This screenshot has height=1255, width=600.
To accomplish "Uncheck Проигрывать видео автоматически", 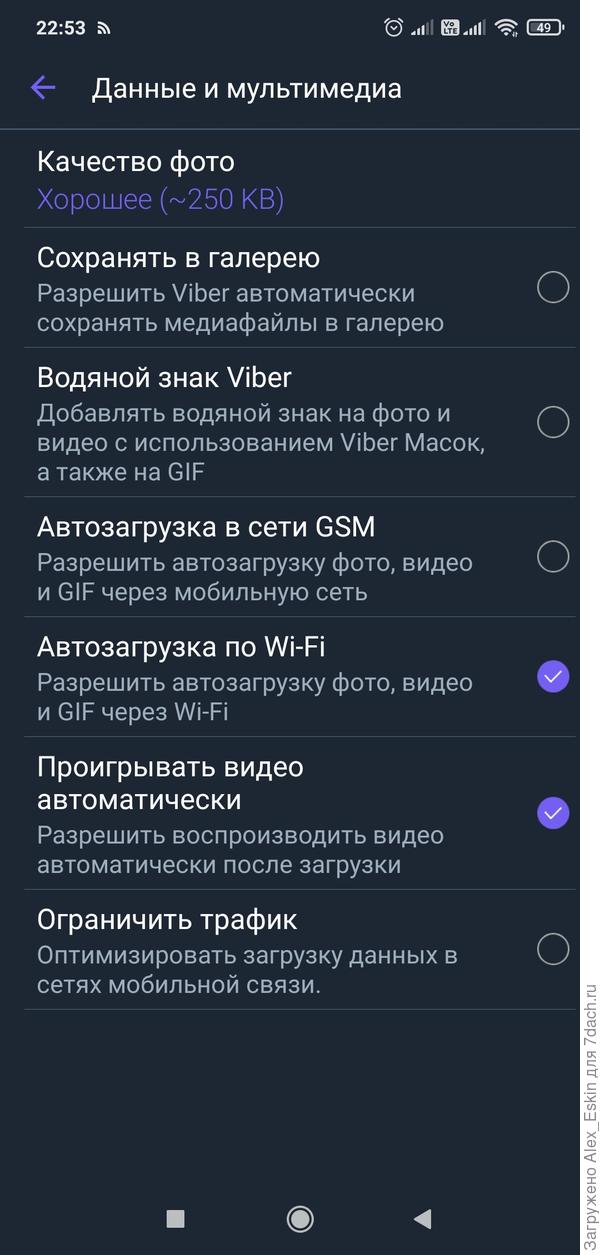I will [x=553, y=813].
